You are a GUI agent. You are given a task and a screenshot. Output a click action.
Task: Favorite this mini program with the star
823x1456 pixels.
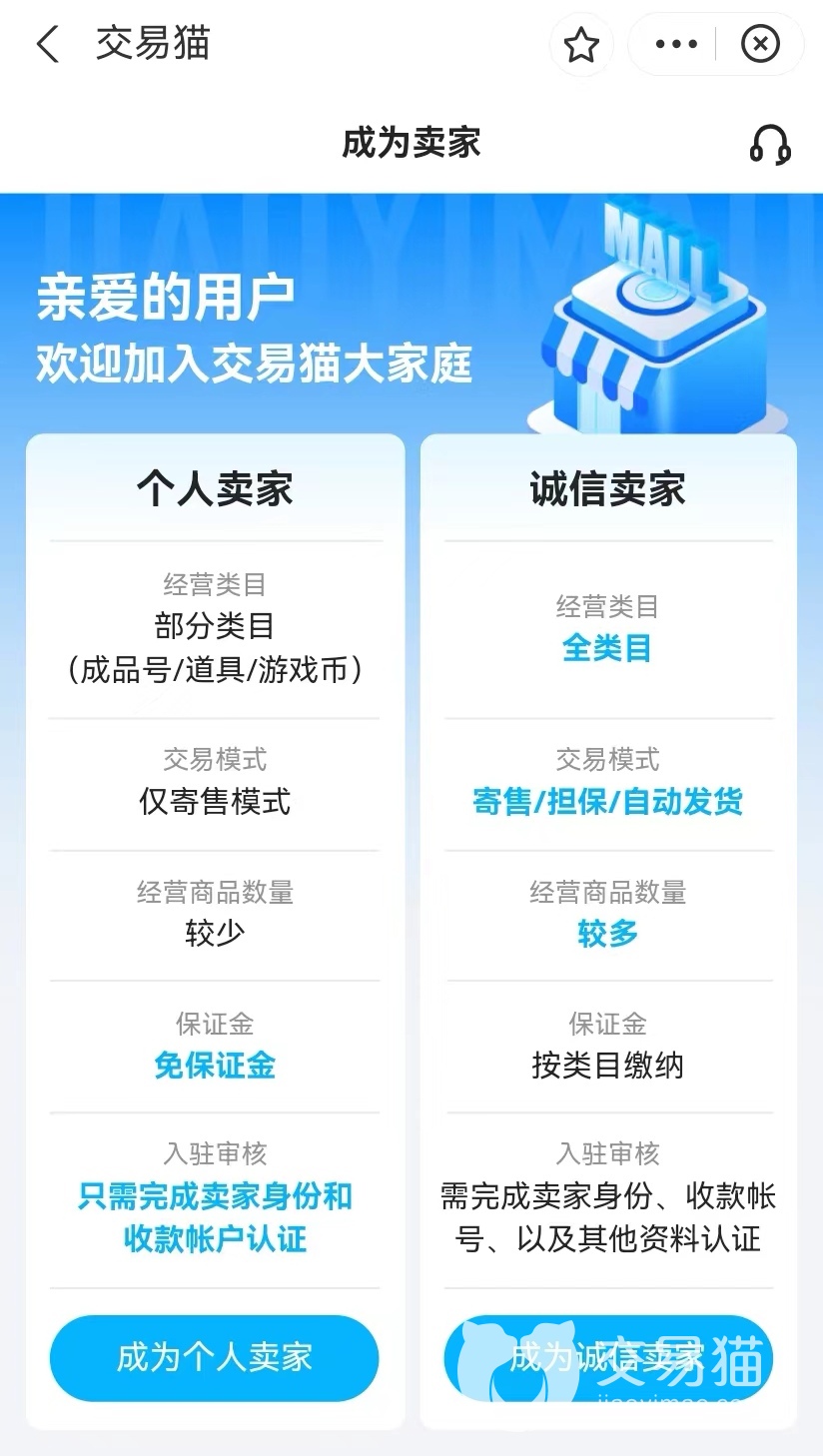tap(581, 45)
